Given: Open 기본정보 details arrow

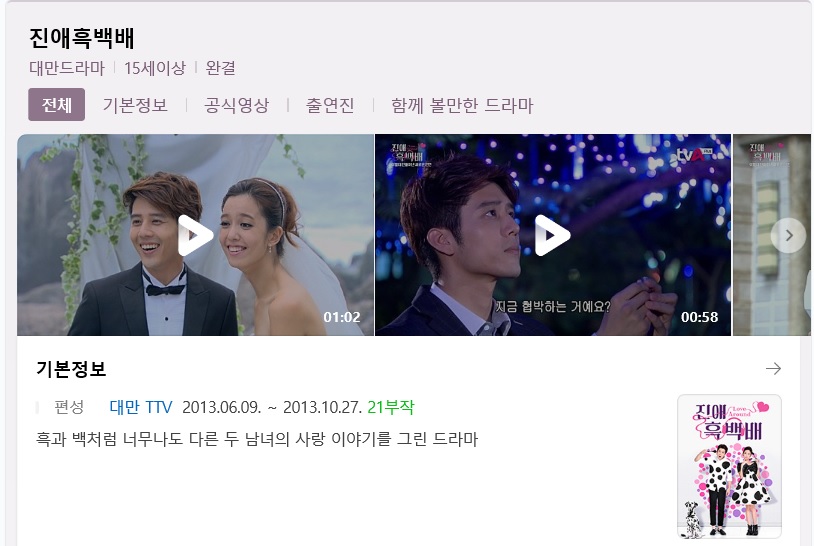Looking at the screenshot, I should [x=773, y=369].
